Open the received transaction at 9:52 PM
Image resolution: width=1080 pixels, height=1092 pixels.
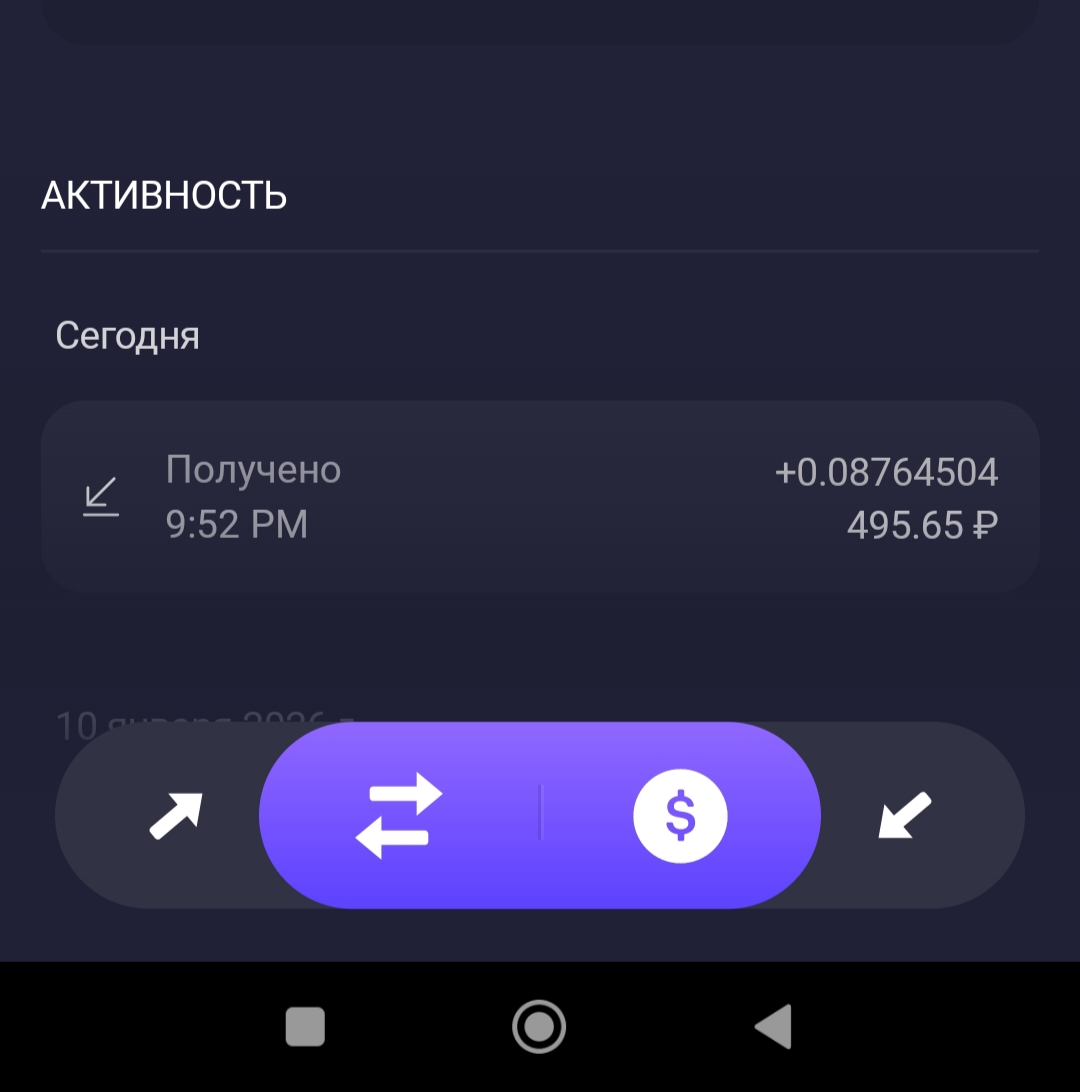pyautogui.click(x=540, y=497)
